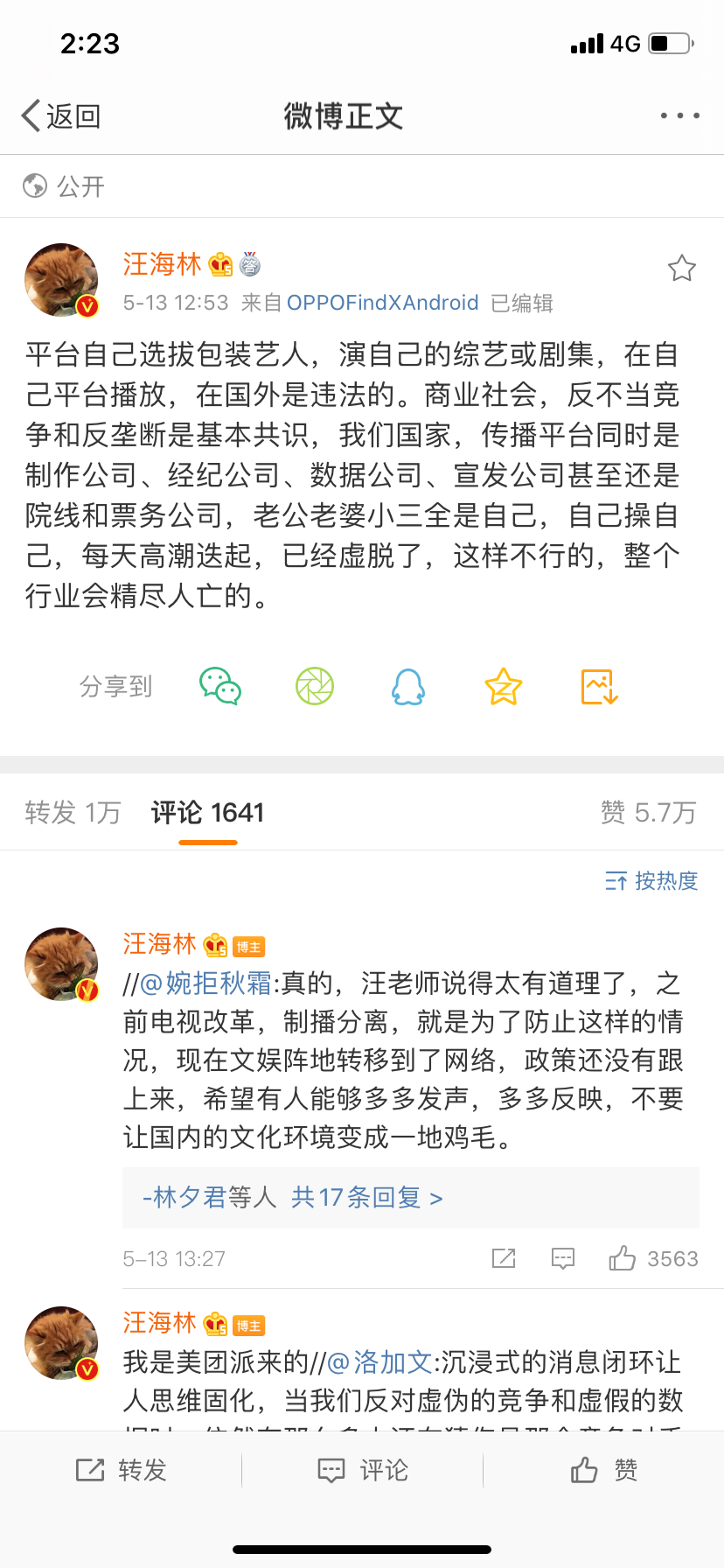Share the post to WeChat
This screenshot has width=724, height=1568.
(x=220, y=686)
